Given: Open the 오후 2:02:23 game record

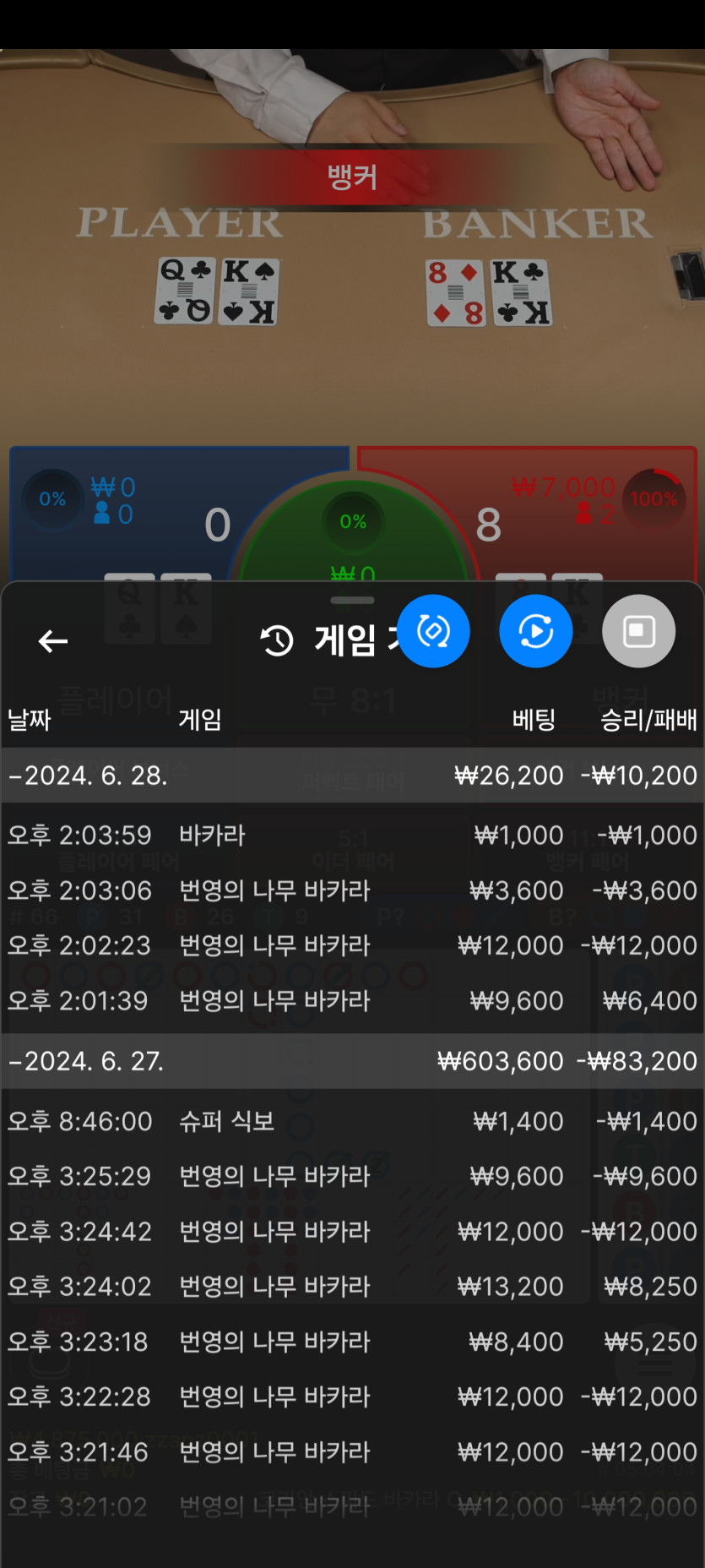Looking at the screenshot, I should coord(352,945).
